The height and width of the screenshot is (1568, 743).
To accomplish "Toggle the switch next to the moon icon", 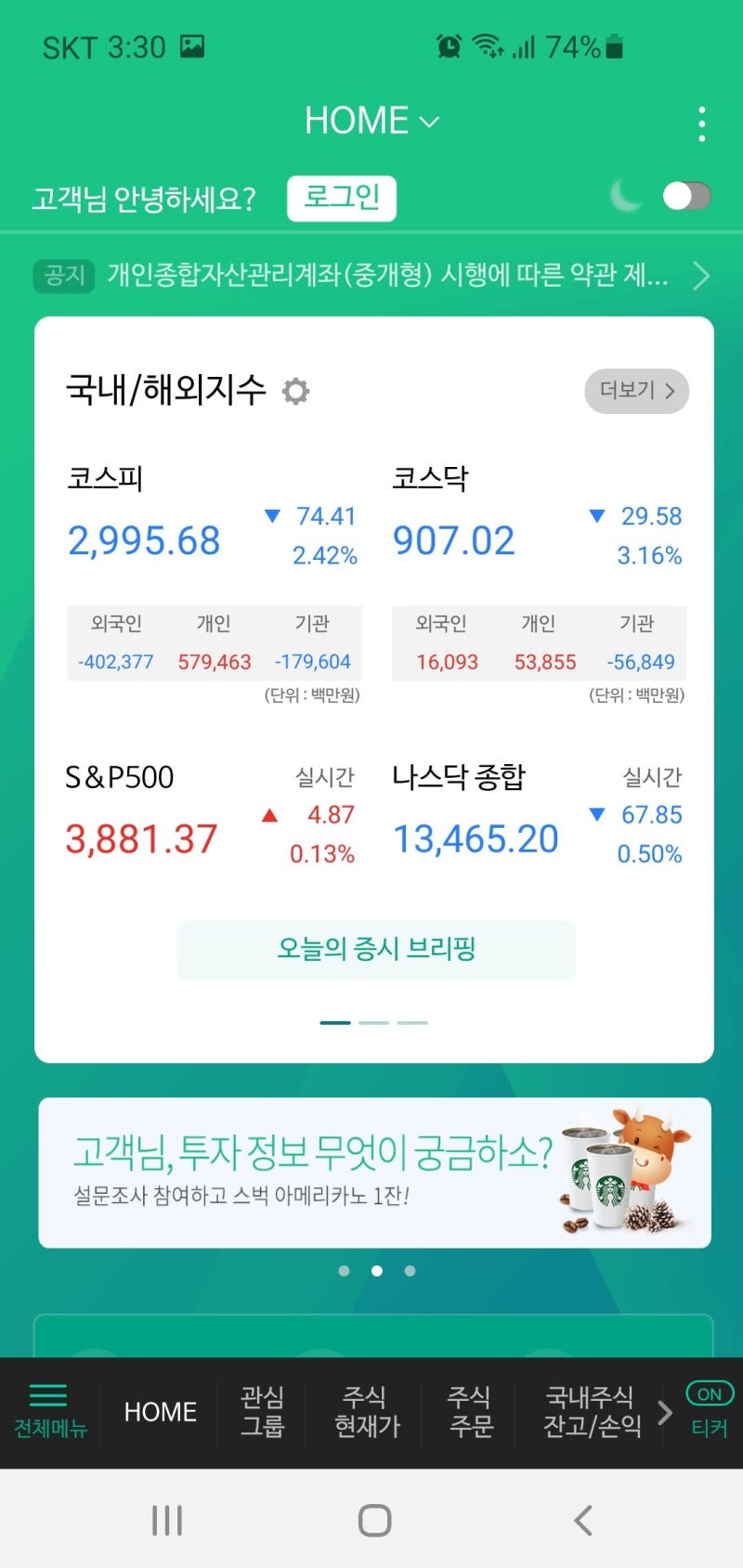I will (x=686, y=194).
